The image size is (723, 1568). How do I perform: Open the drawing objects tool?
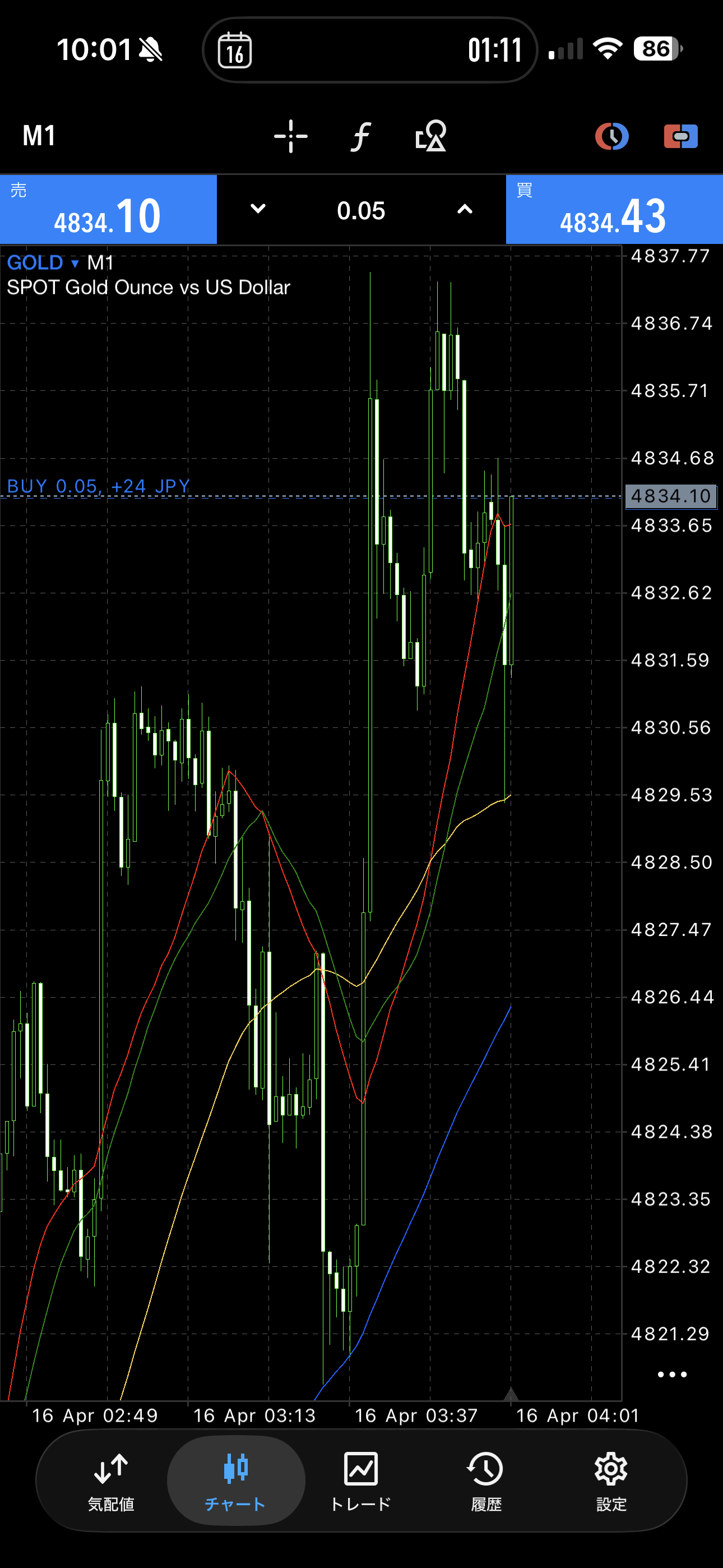click(x=430, y=136)
